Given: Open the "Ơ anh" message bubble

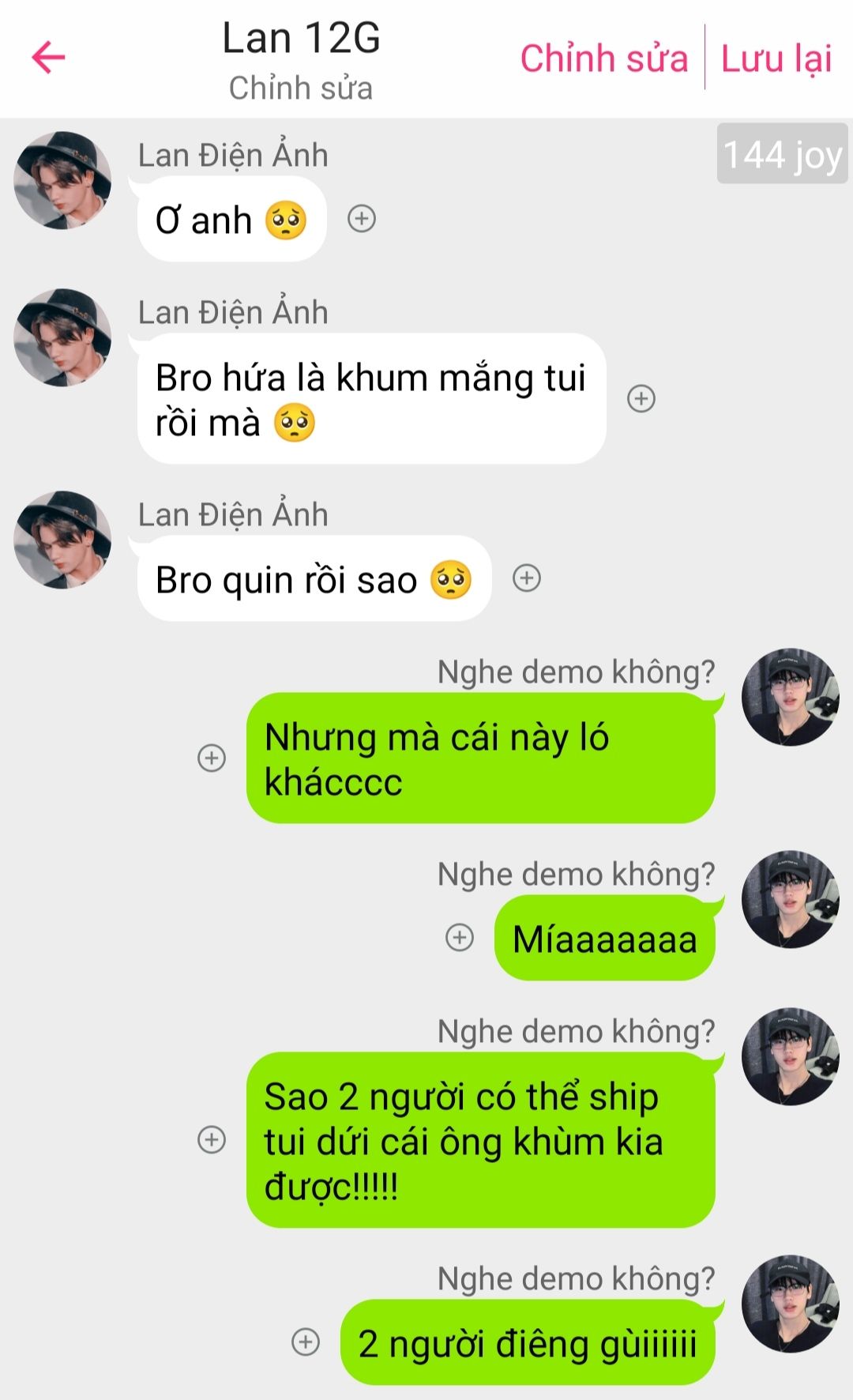Looking at the screenshot, I should tap(231, 220).
